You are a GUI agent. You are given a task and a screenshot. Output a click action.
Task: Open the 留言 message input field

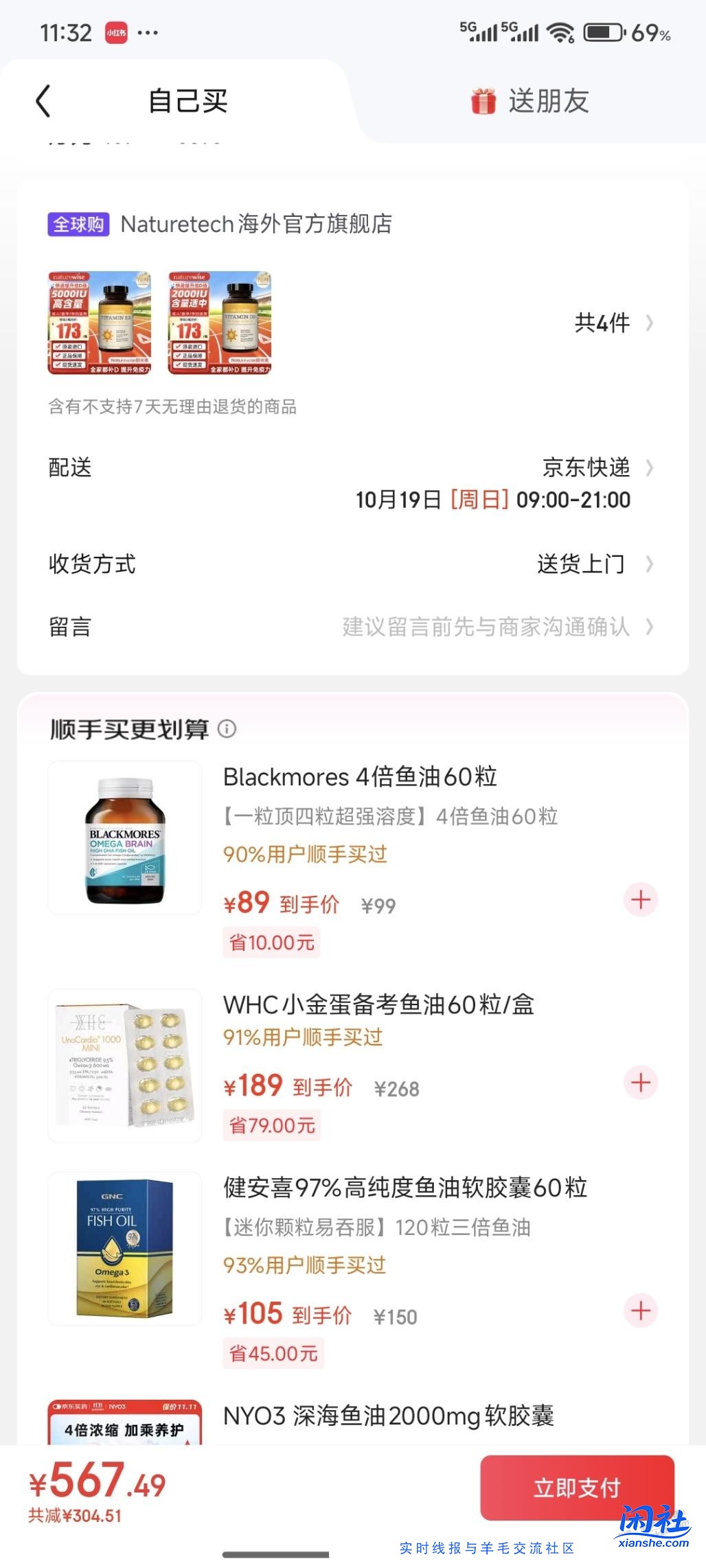[x=488, y=627]
